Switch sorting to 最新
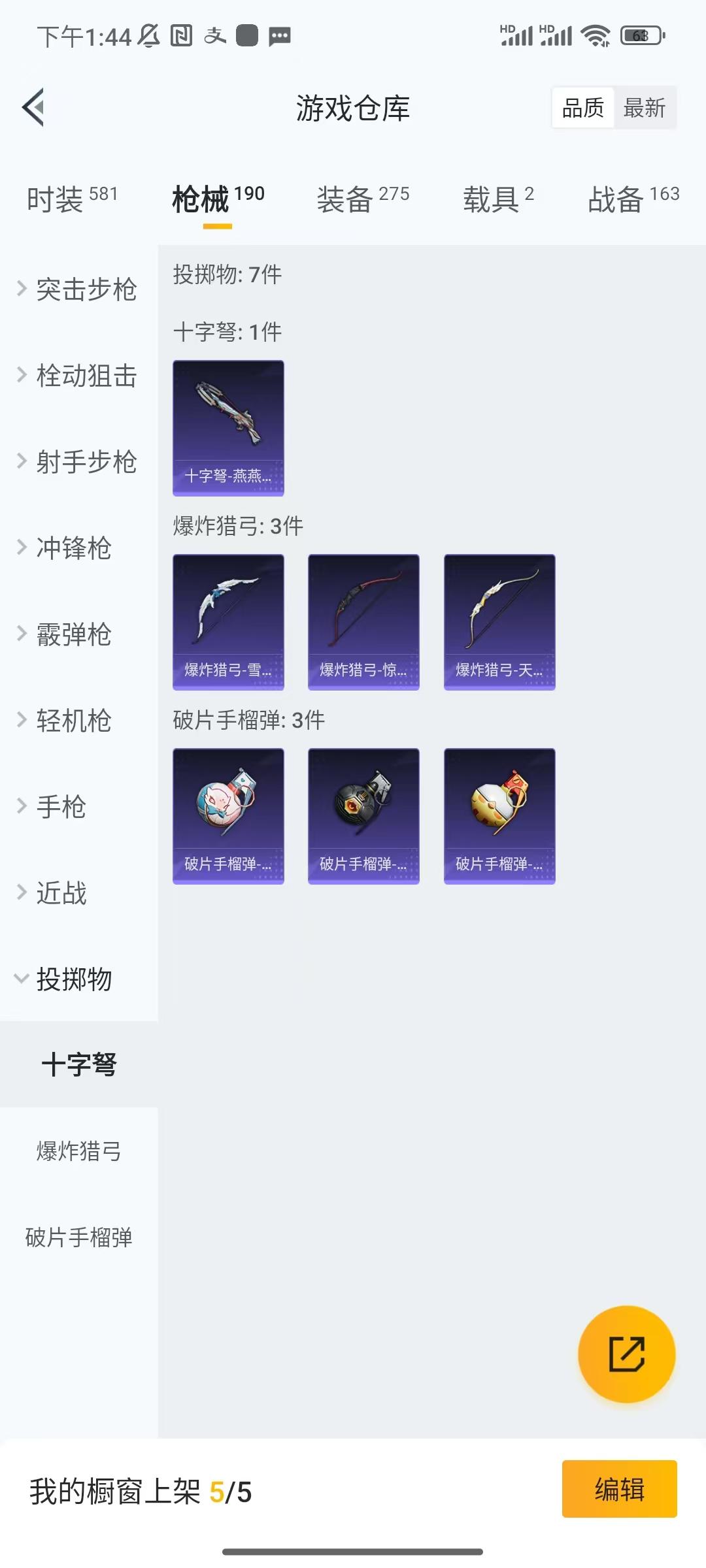The image size is (706, 1568). 644,107
